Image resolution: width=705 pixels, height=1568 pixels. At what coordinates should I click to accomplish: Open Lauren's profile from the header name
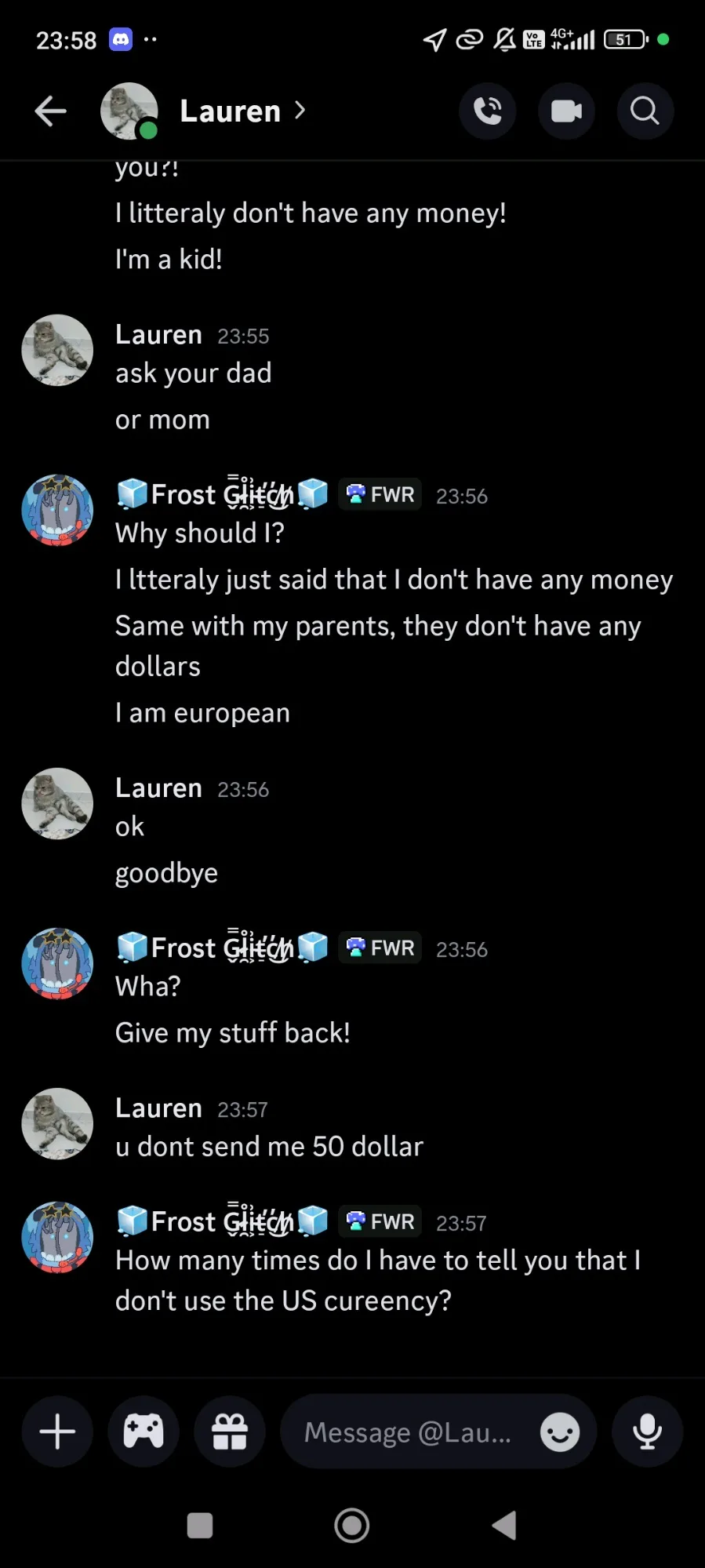(x=242, y=111)
